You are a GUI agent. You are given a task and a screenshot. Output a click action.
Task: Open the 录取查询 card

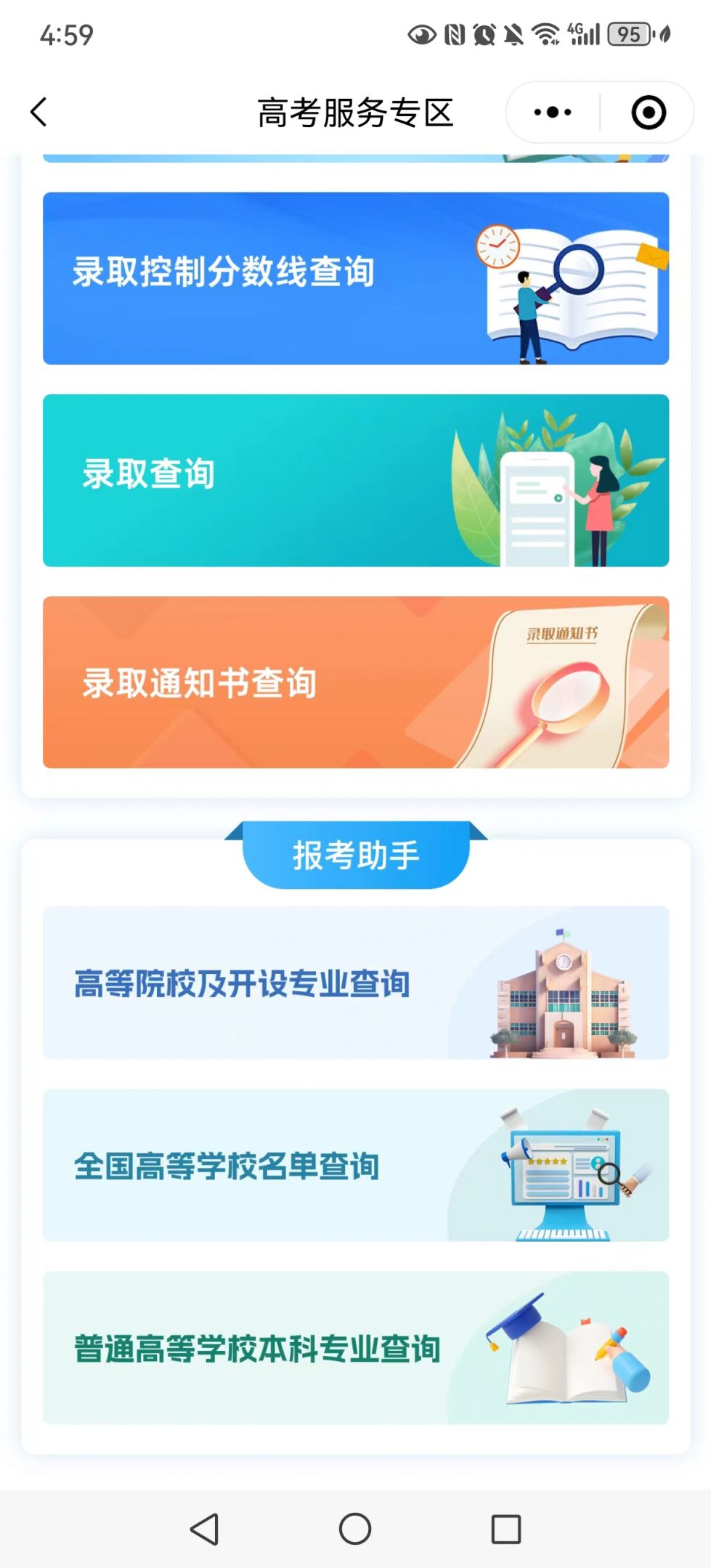[x=355, y=480]
